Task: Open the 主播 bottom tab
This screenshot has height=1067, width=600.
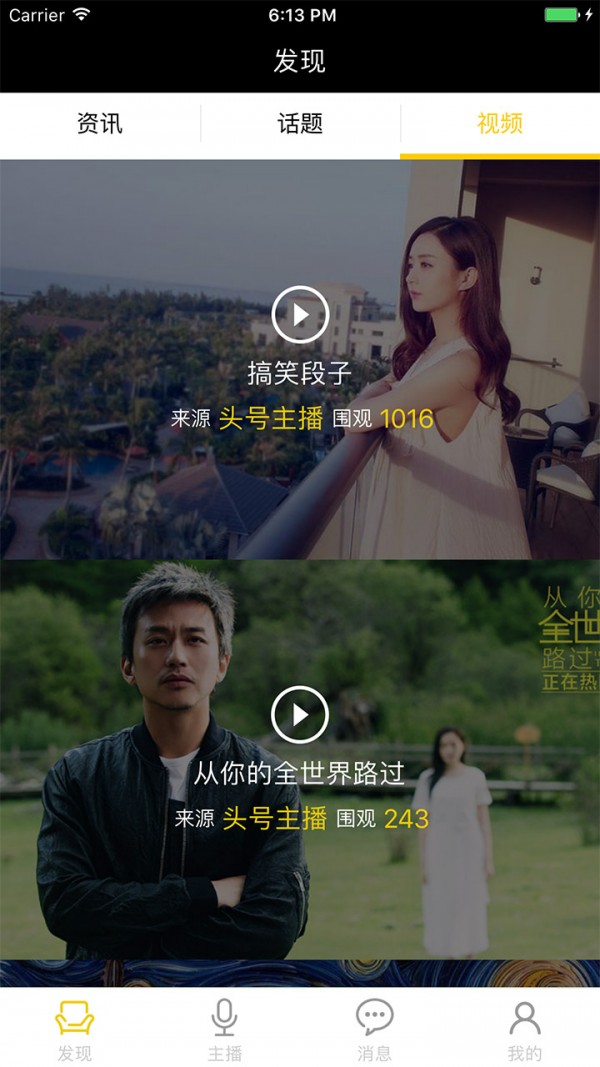Action: click(x=225, y=1029)
